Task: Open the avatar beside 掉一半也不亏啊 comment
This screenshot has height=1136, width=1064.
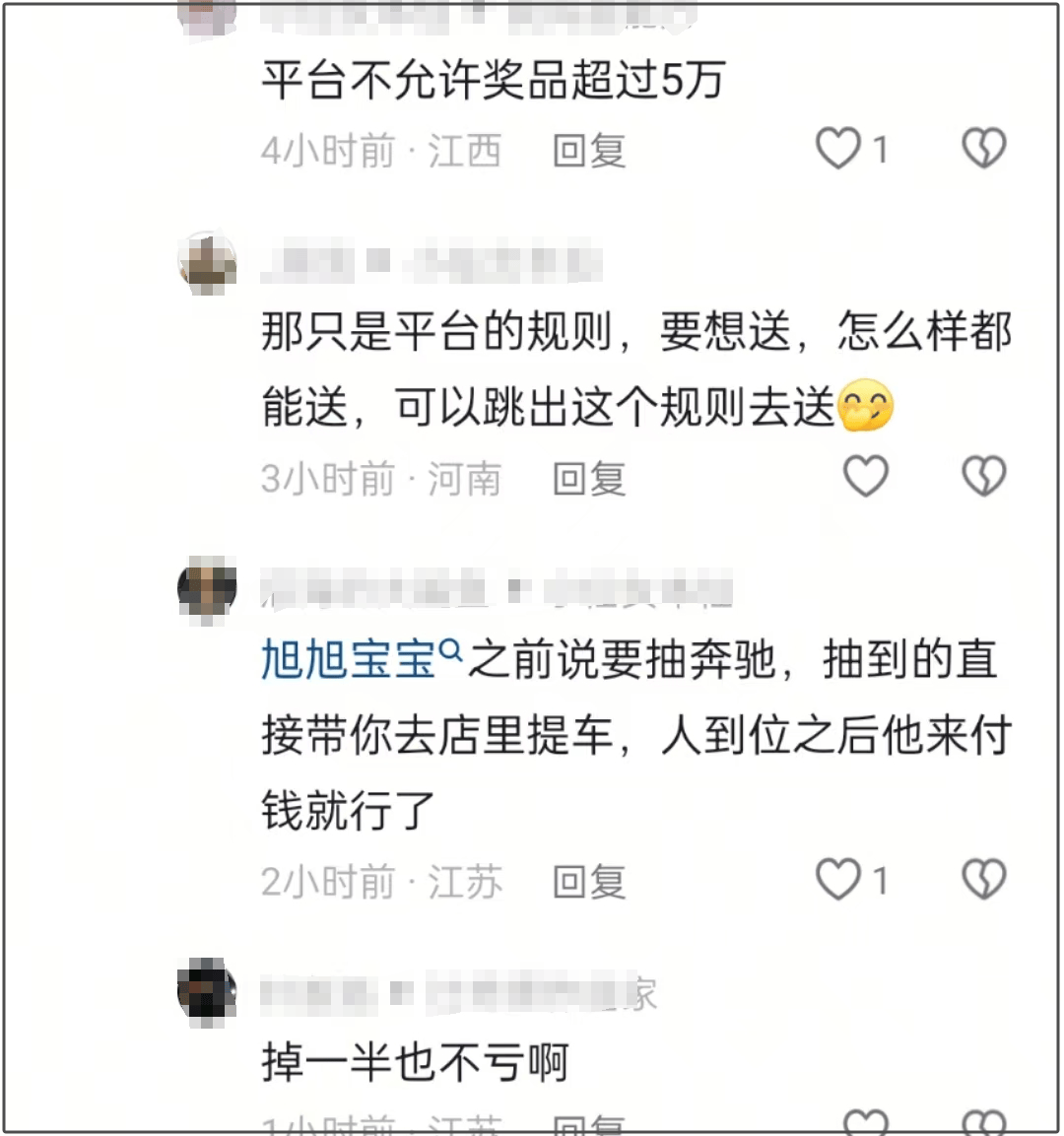Action: tap(207, 990)
